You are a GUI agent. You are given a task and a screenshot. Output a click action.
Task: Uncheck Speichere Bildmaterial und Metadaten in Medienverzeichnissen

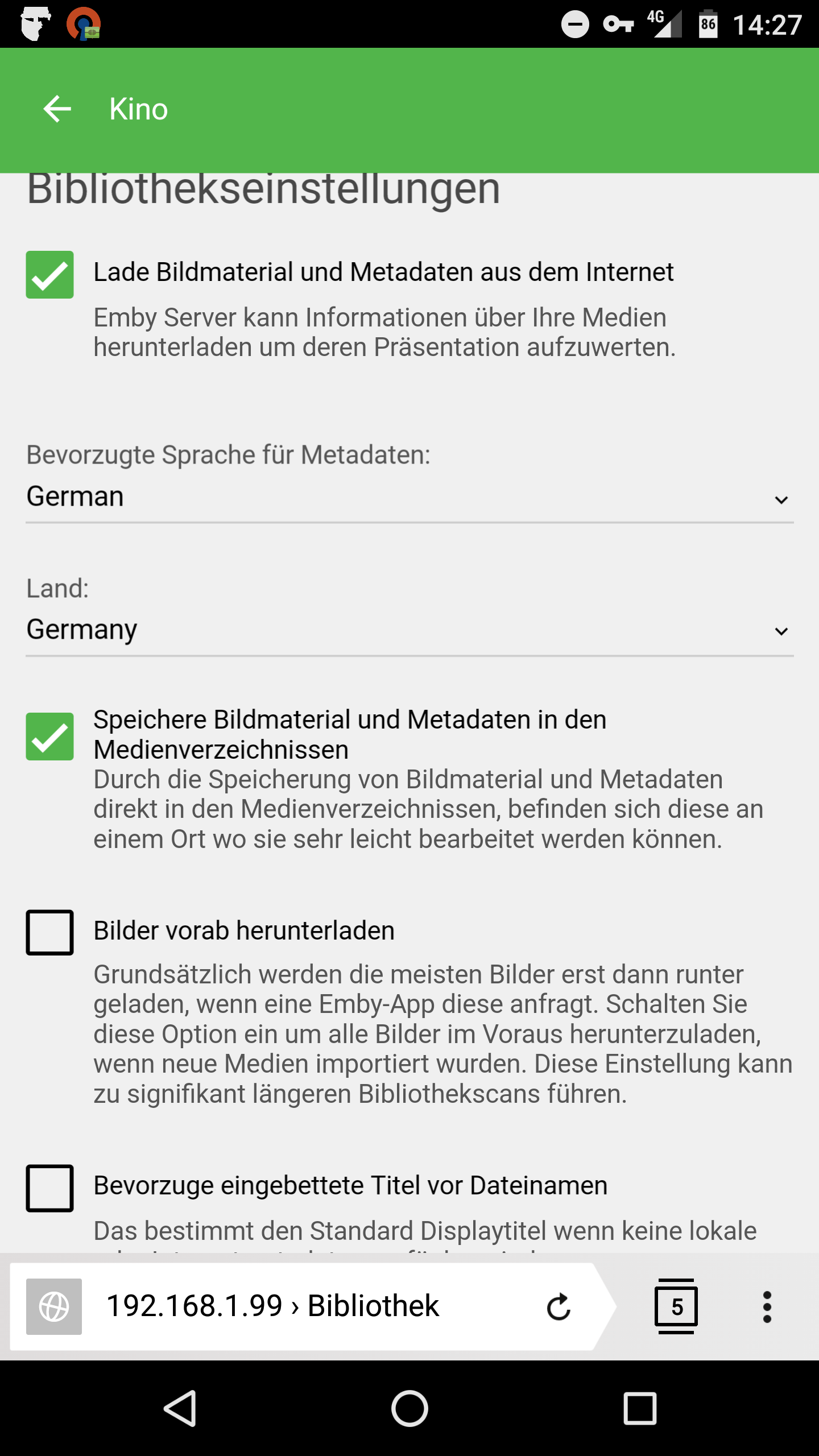pyautogui.click(x=49, y=737)
